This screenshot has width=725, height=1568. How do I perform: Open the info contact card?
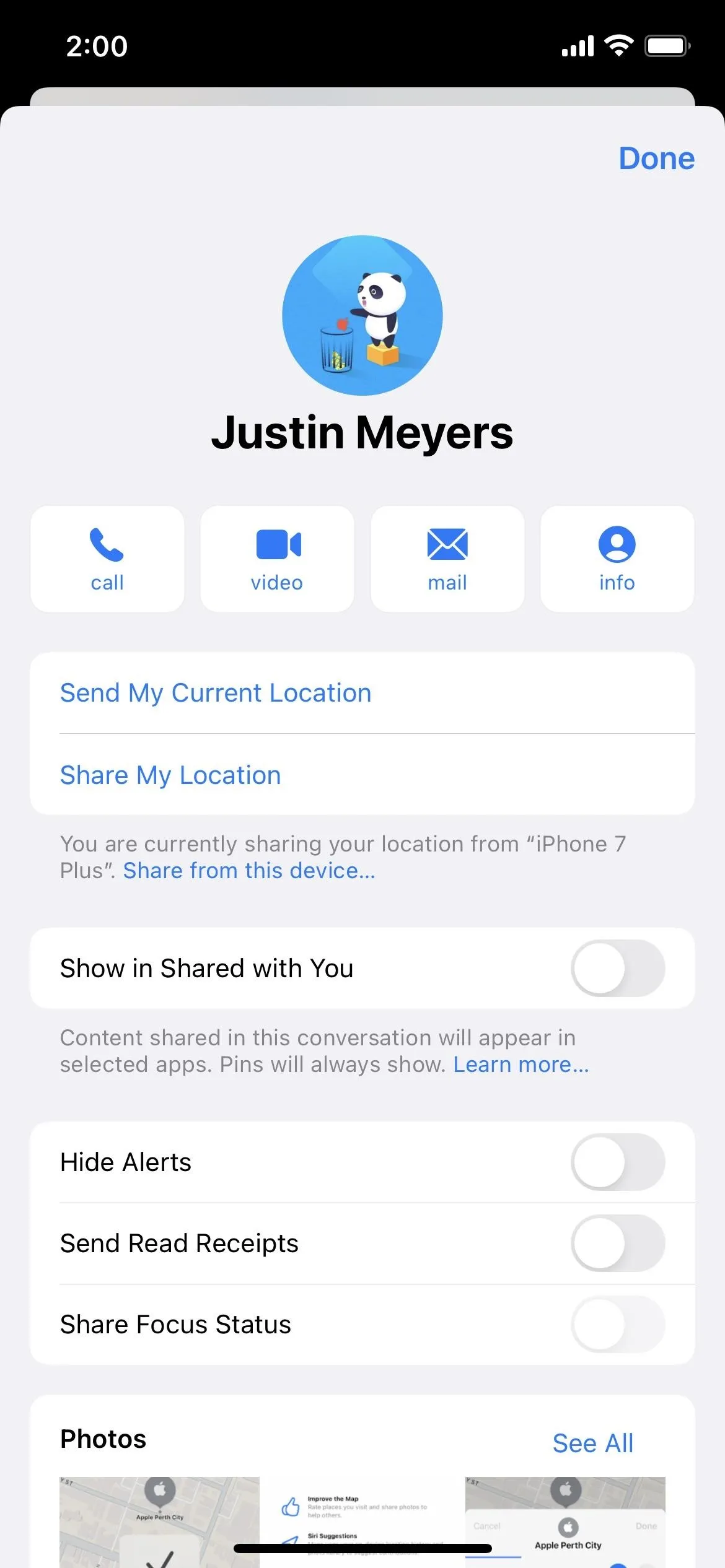coord(617,559)
